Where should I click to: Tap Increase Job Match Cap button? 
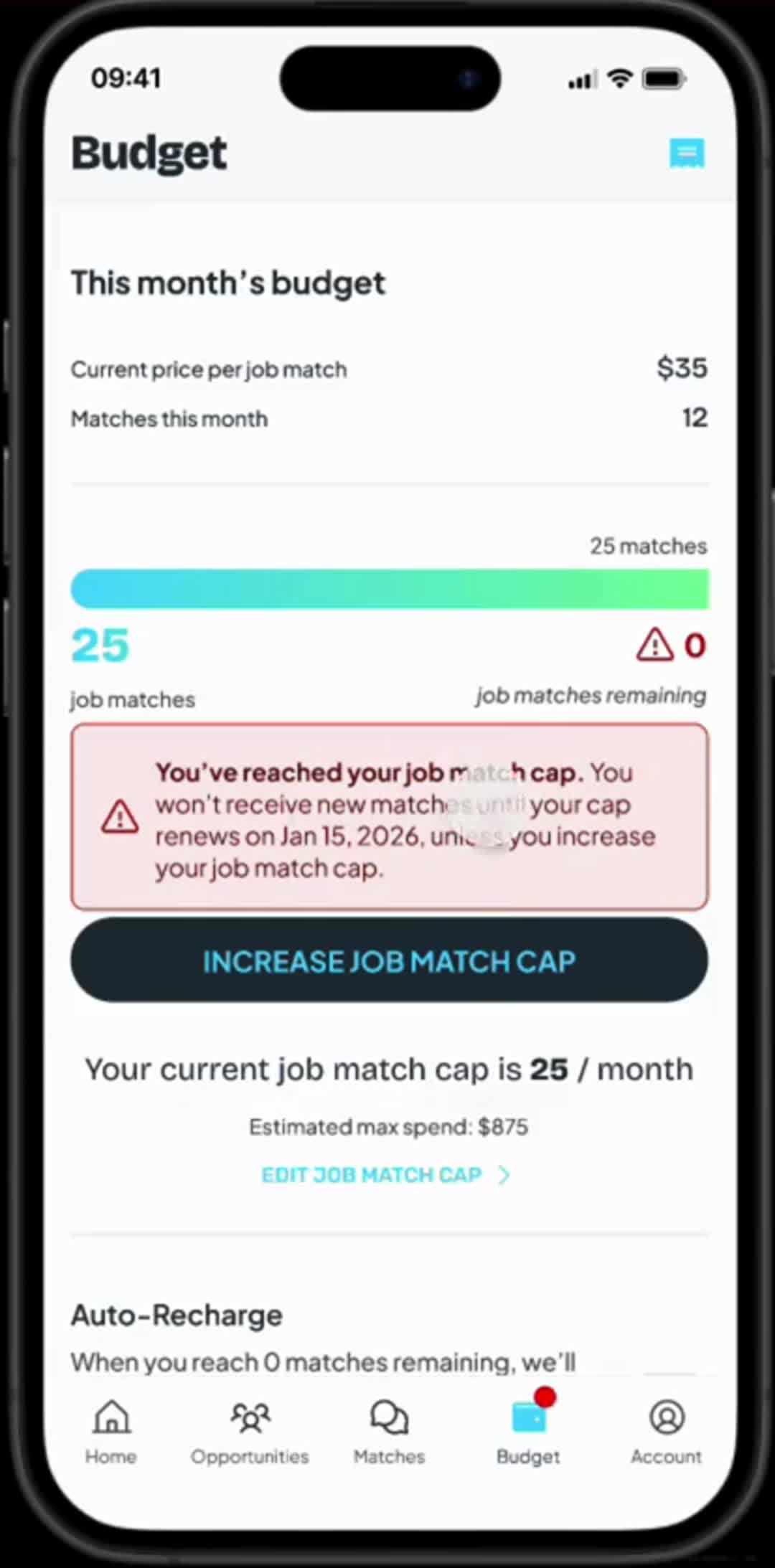[x=389, y=960]
